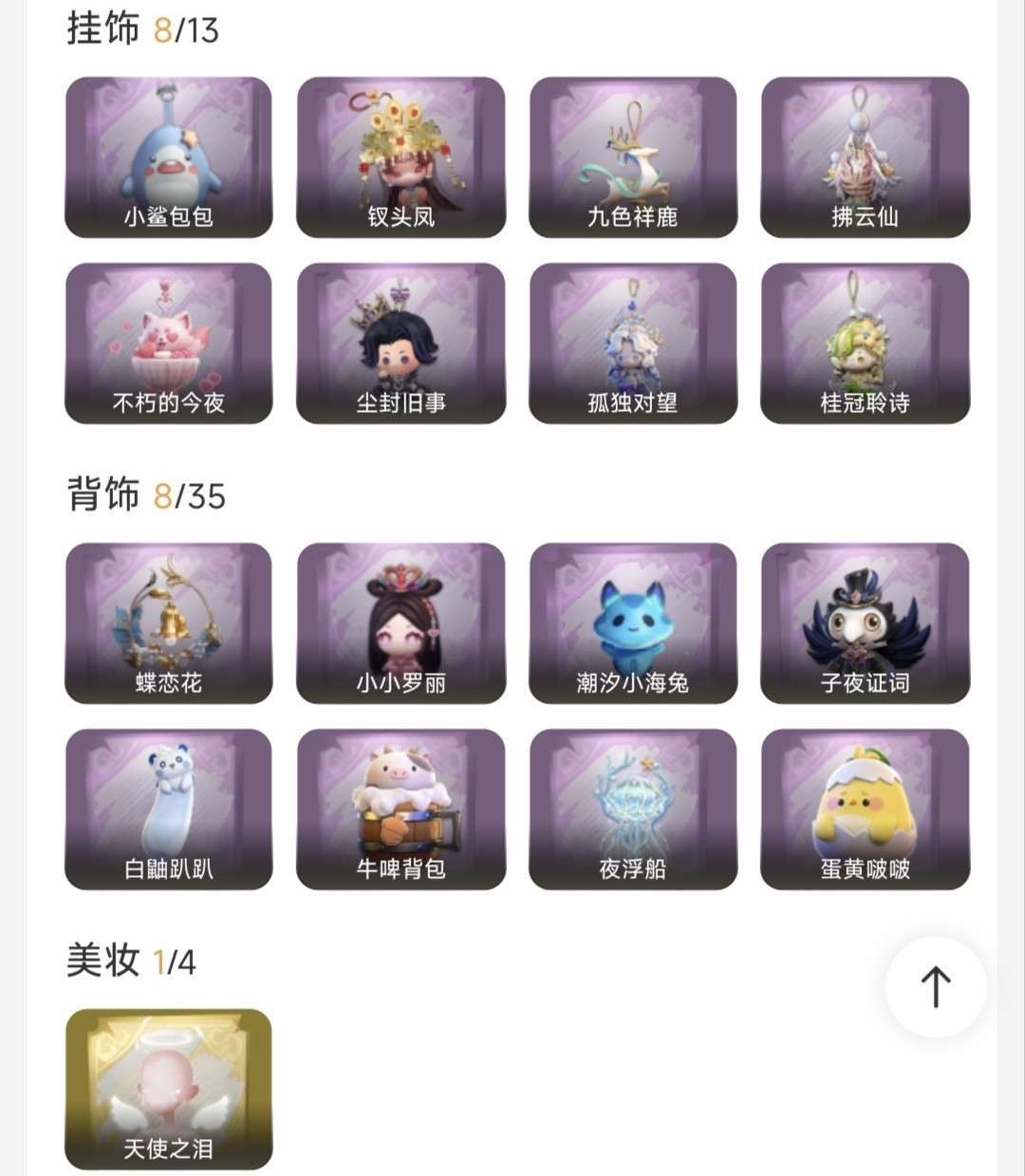Select the 钗头凤 pendant card

click(401, 158)
